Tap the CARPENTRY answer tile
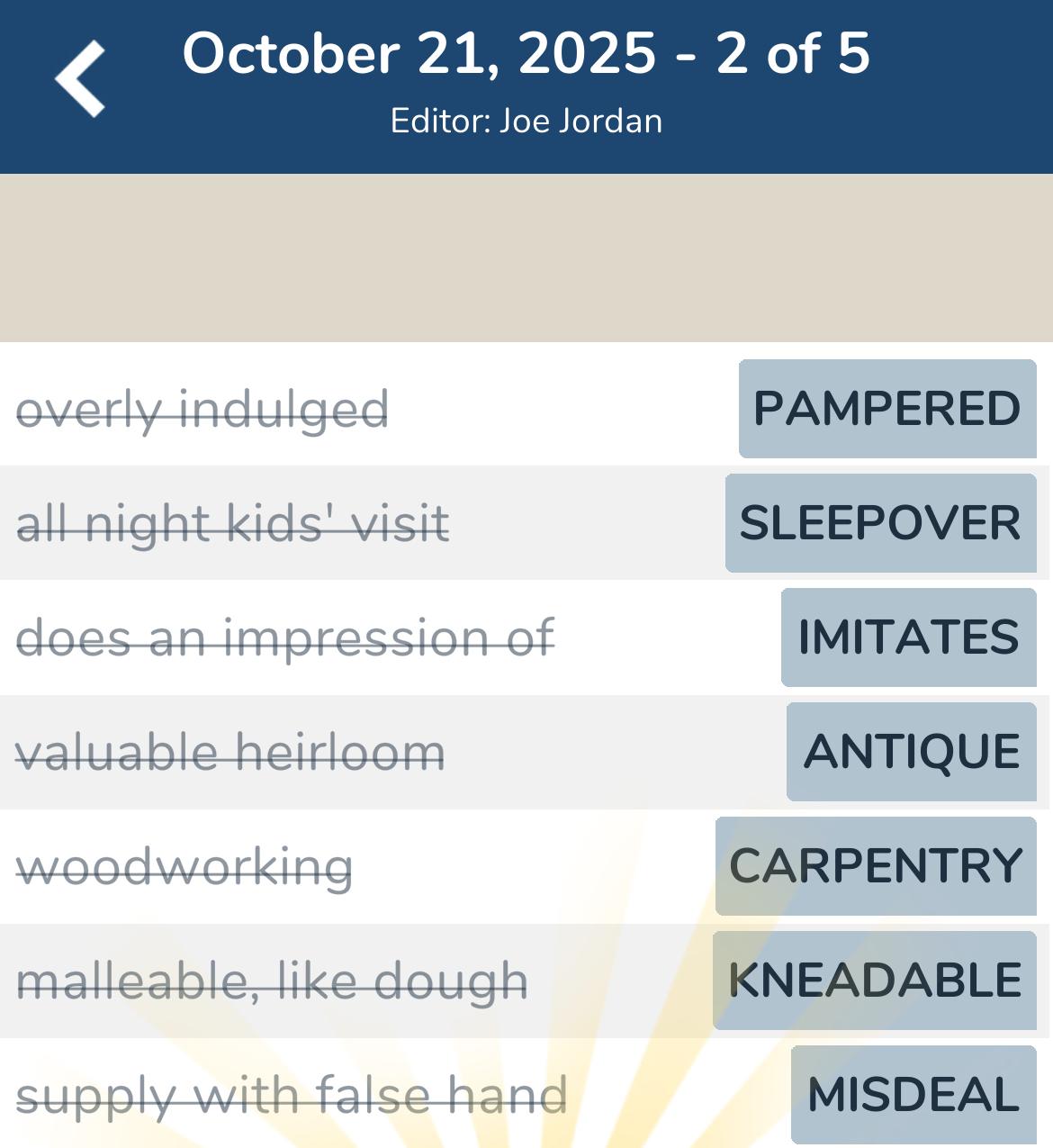Viewport: 1053px width, 1148px height. [876, 866]
